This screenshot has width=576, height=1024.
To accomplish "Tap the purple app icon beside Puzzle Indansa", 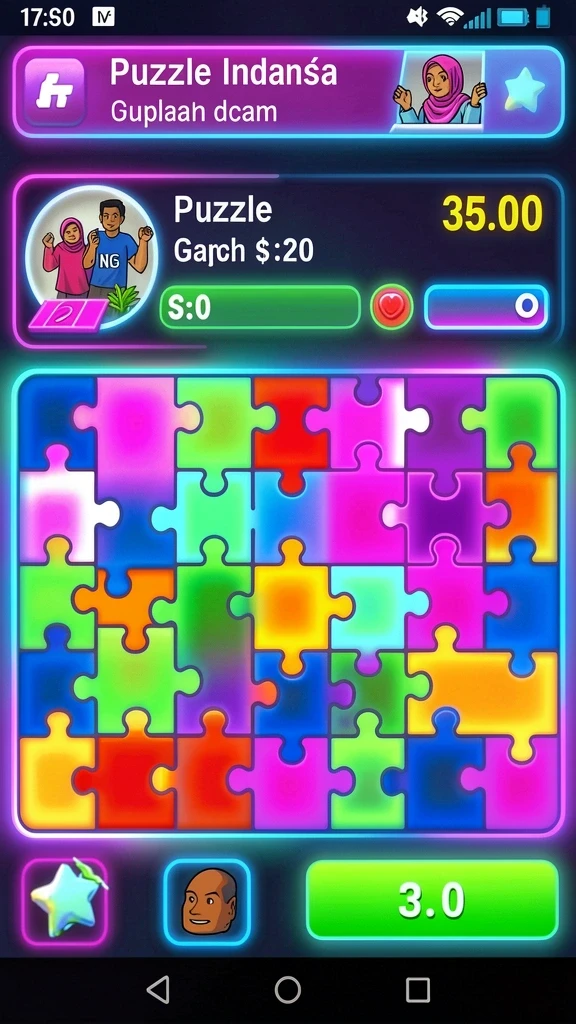I will click(54, 92).
